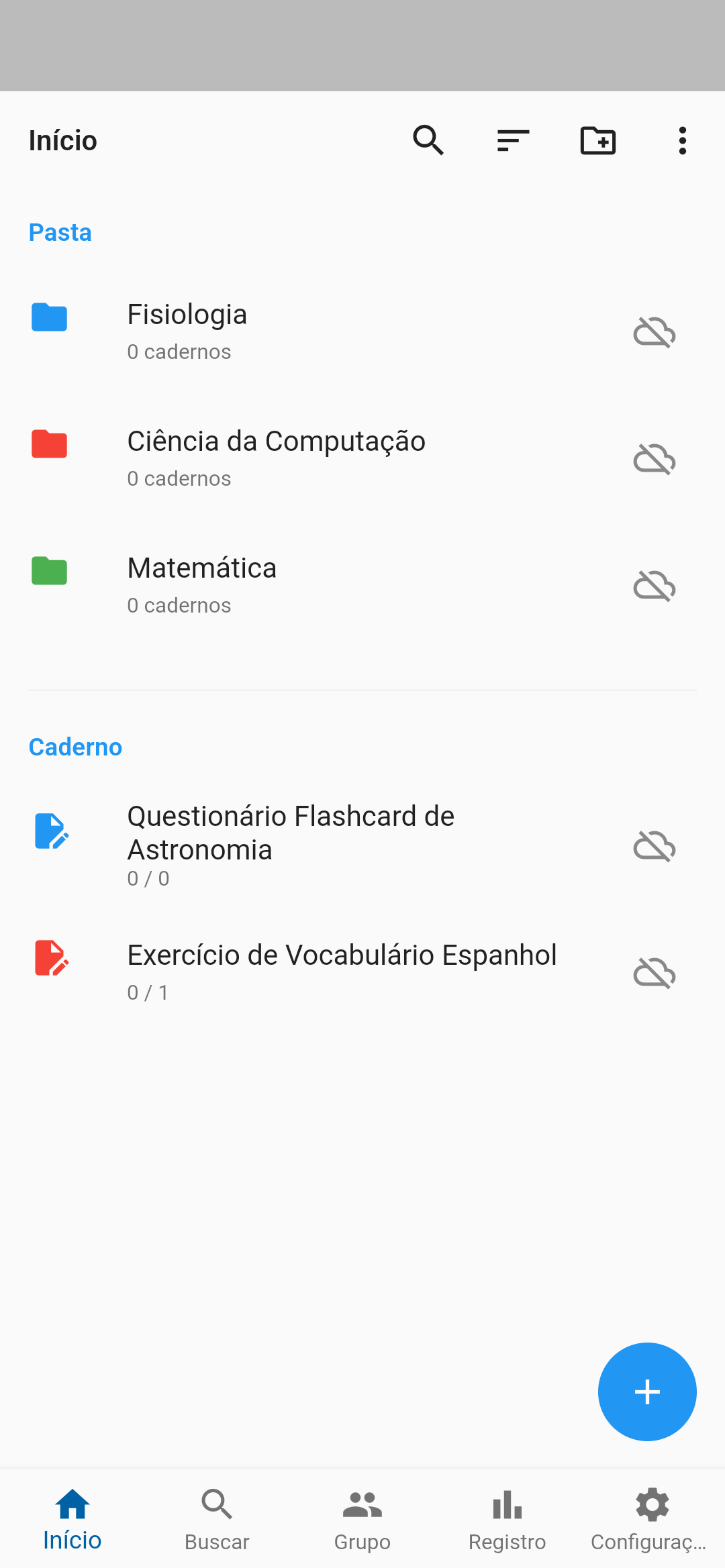The image size is (725, 1568).
Task: Select the Início tab in bottom navigation
Action: pos(72,1520)
